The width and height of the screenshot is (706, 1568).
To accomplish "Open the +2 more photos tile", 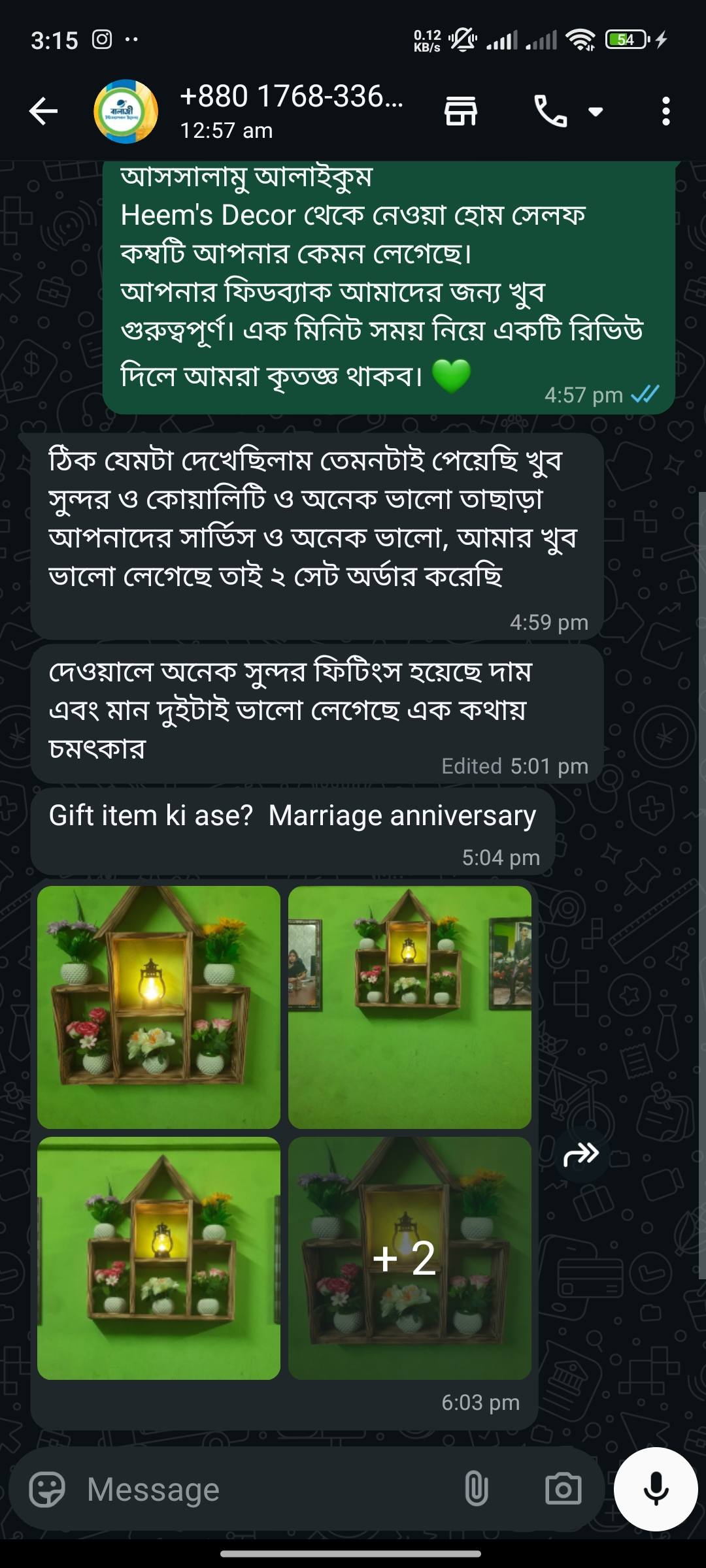I will tap(410, 1258).
